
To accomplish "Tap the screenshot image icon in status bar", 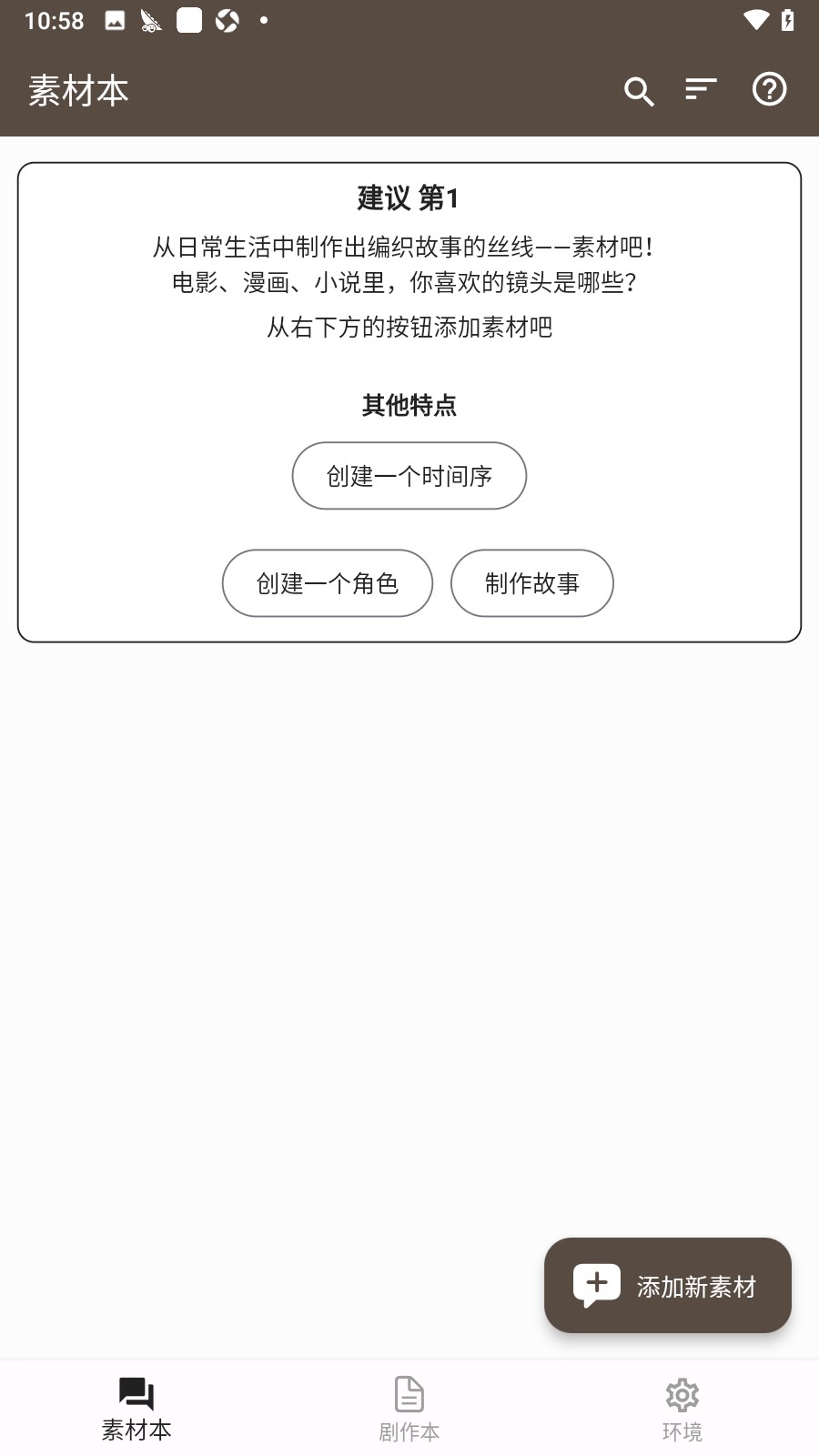I will click(114, 20).
